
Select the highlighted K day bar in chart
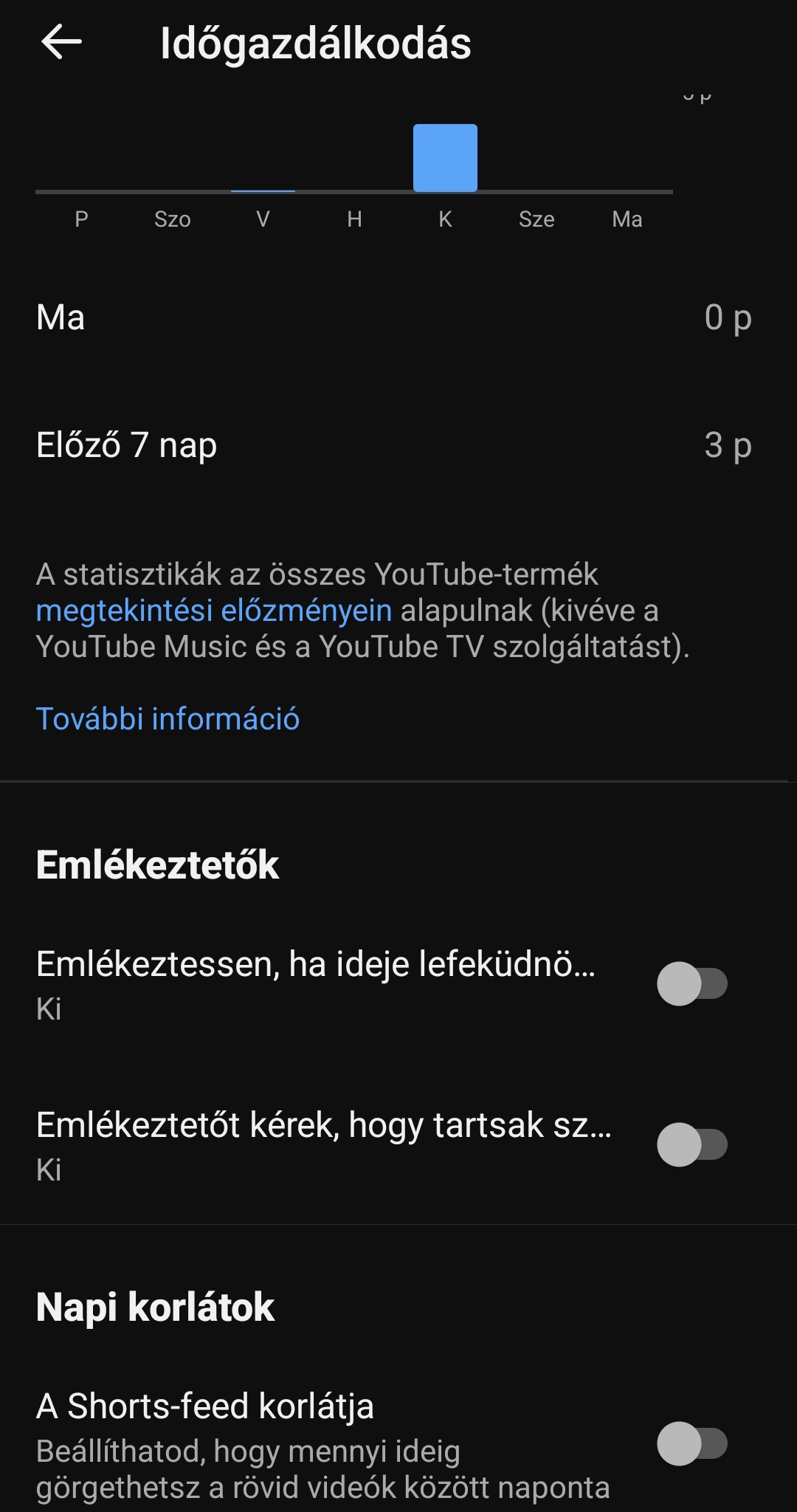coord(446,157)
